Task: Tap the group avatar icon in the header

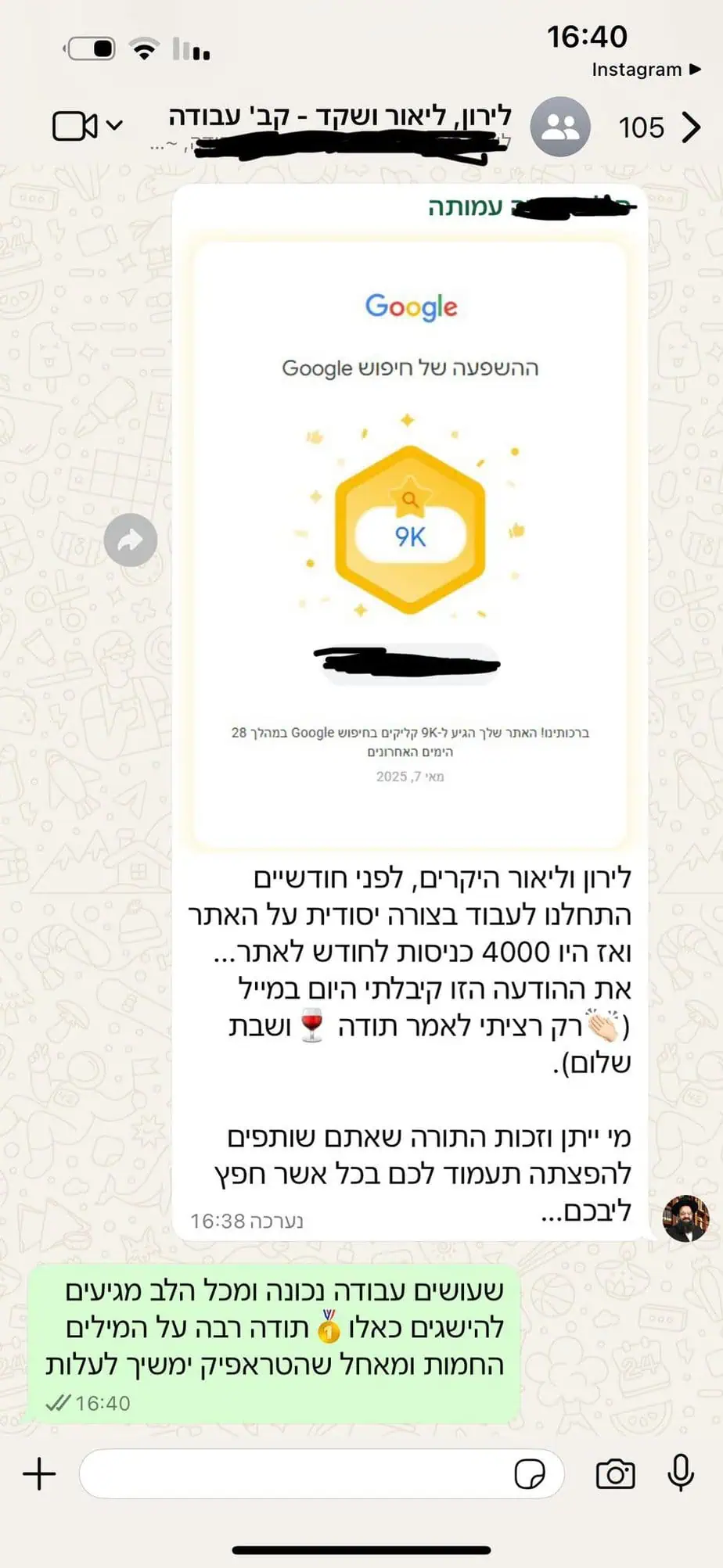Action: click(x=559, y=127)
